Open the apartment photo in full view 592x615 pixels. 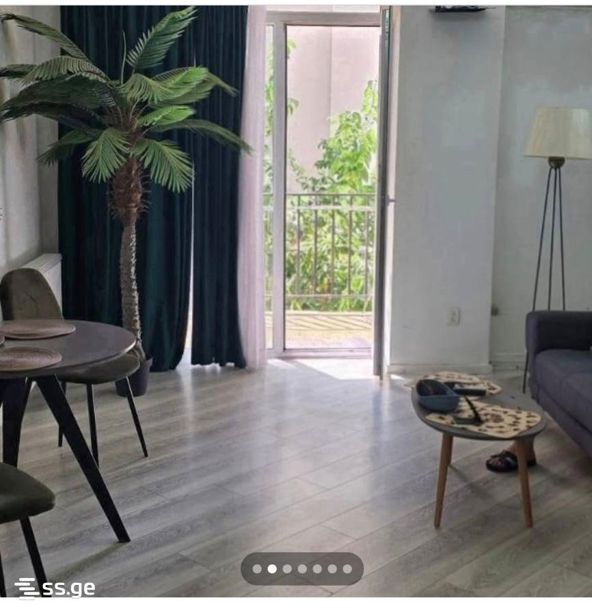point(296,301)
